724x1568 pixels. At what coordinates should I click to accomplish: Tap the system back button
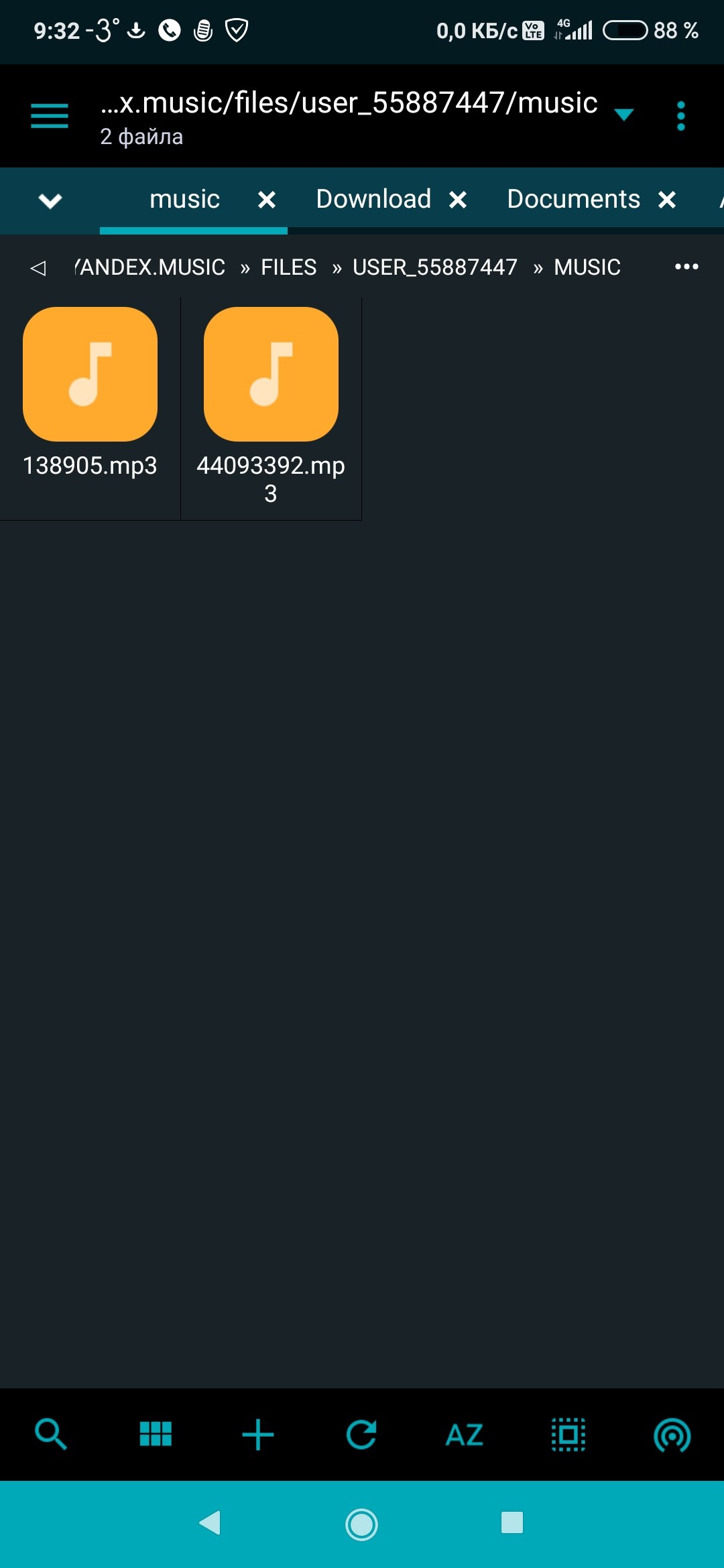pyautogui.click(x=210, y=1523)
